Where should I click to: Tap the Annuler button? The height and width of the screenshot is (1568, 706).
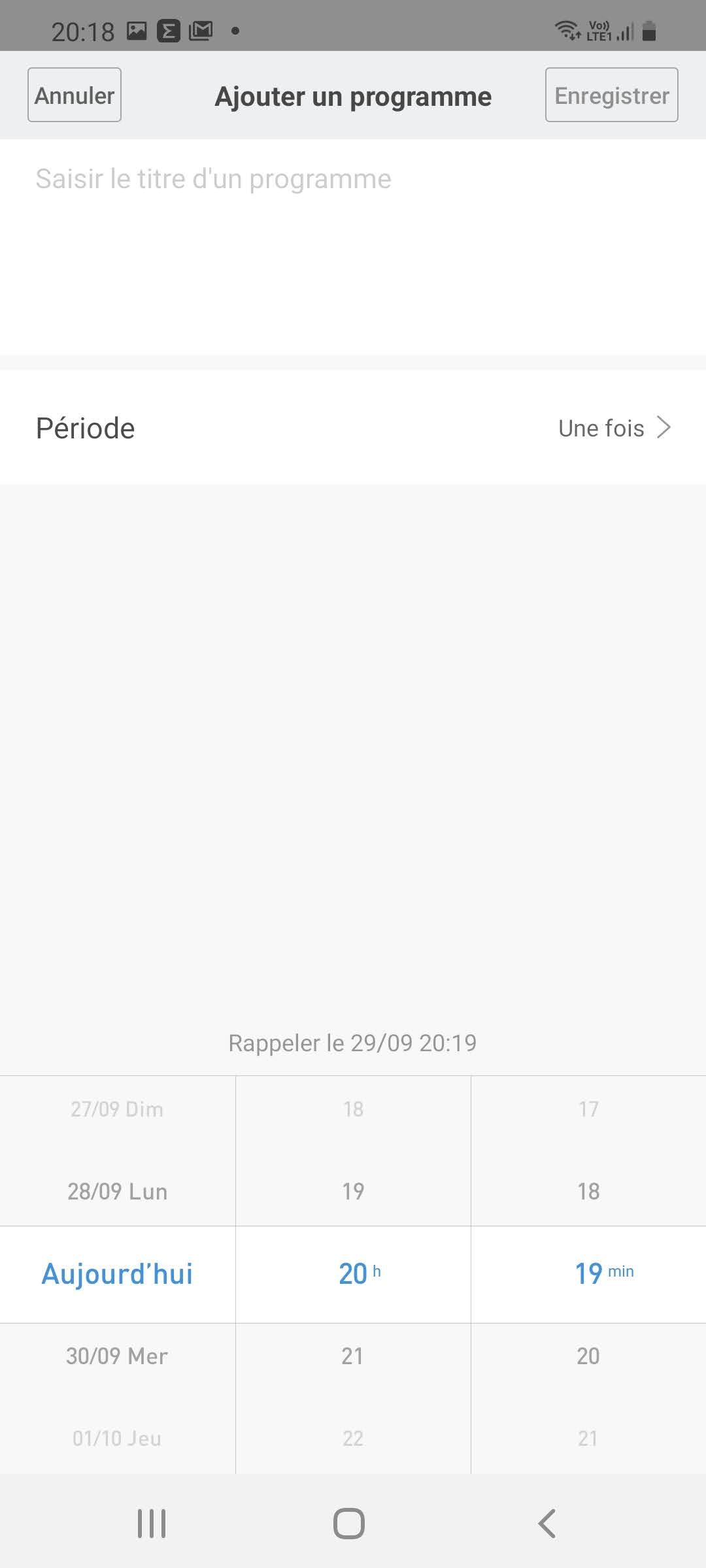(75, 95)
